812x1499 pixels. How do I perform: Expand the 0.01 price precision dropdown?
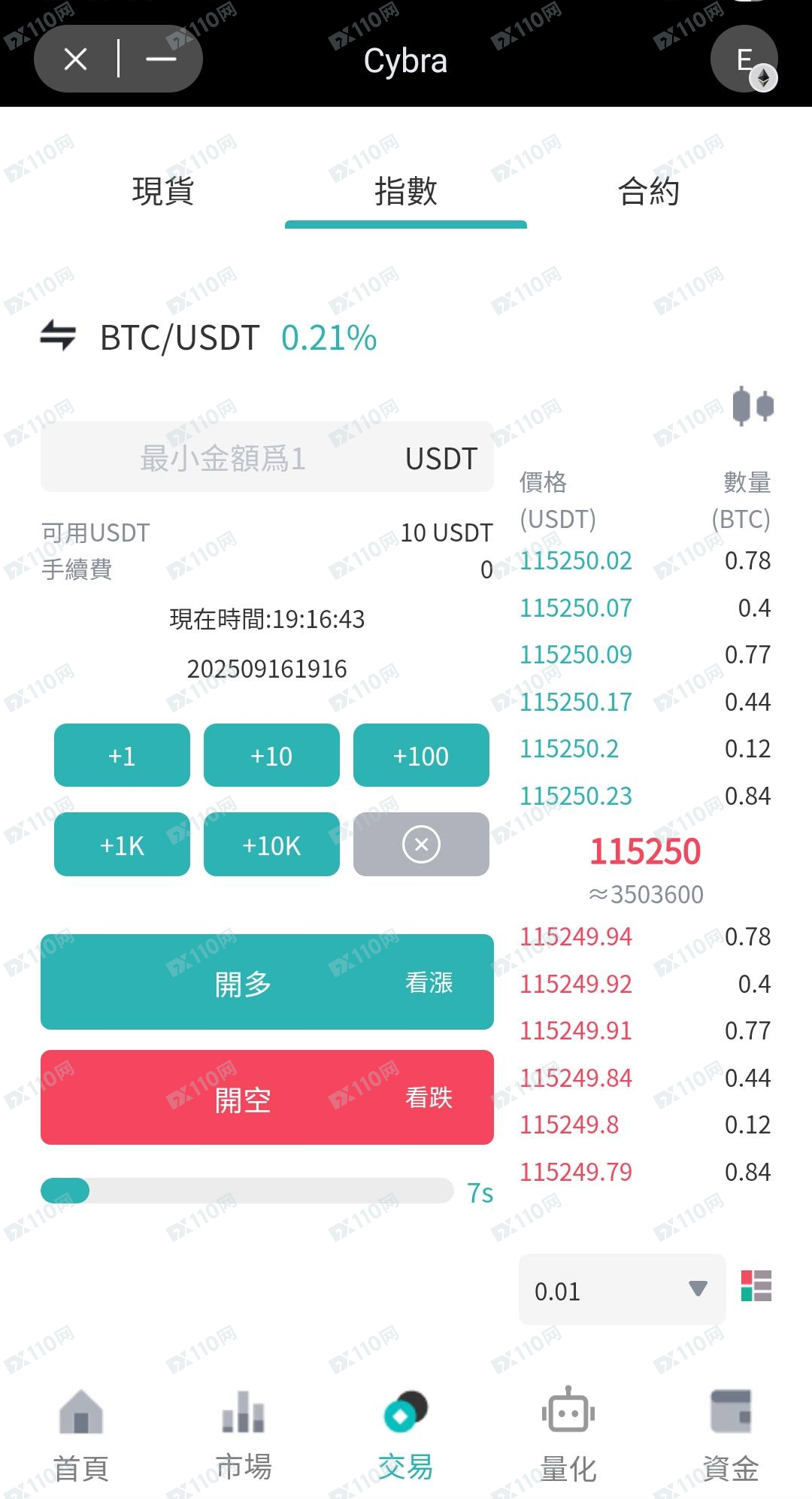click(622, 1290)
